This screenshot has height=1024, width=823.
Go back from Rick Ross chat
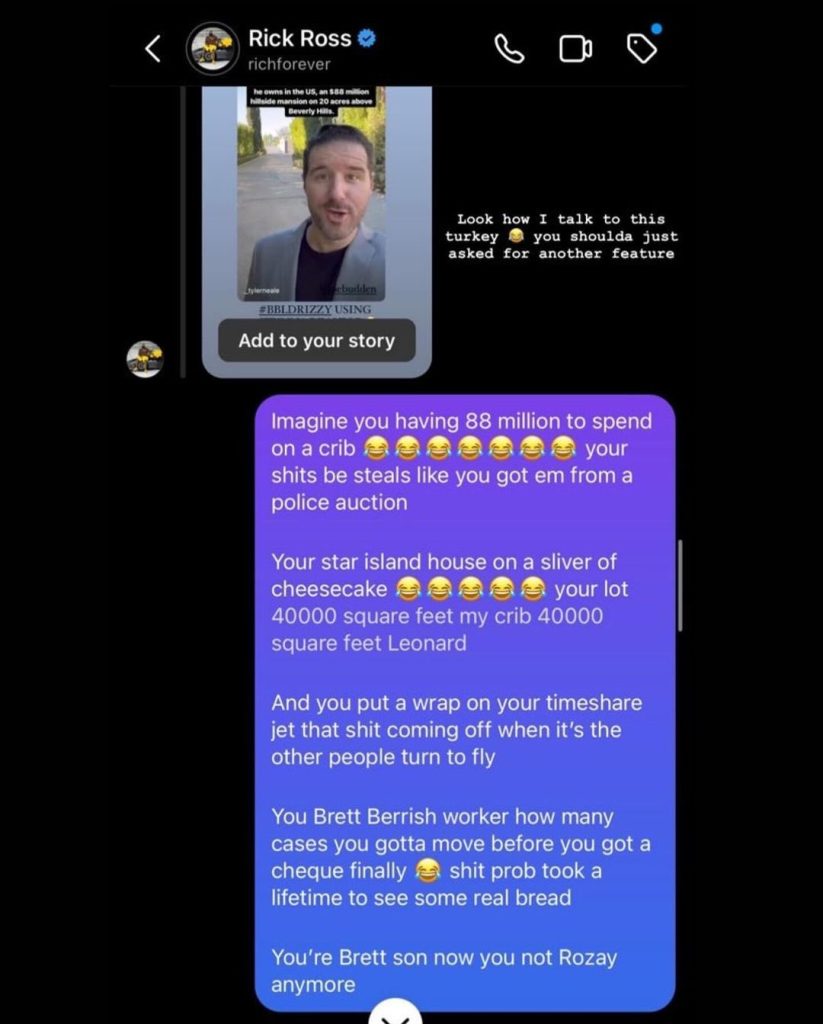153,49
